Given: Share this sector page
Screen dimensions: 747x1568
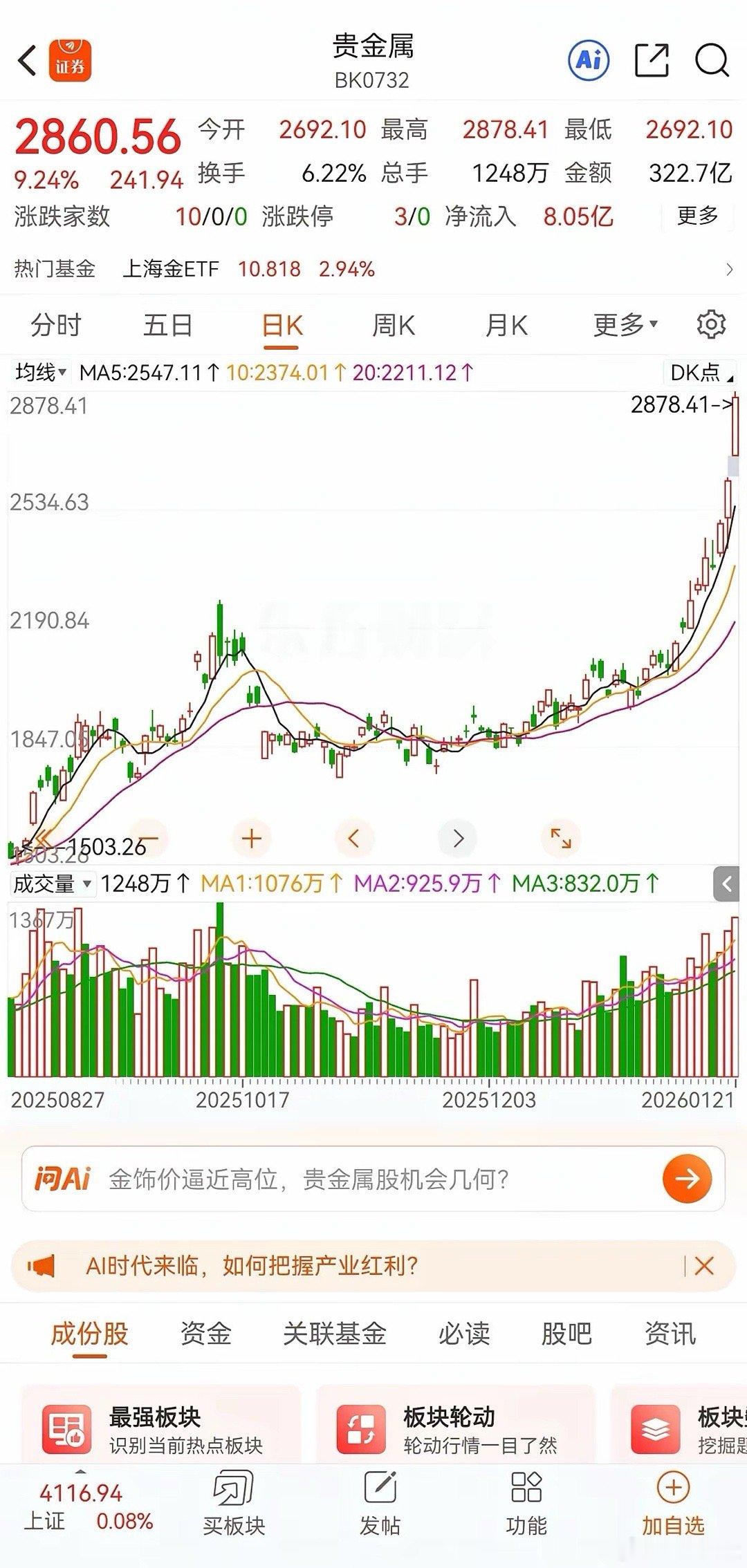Looking at the screenshot, I should pos(652,61).
